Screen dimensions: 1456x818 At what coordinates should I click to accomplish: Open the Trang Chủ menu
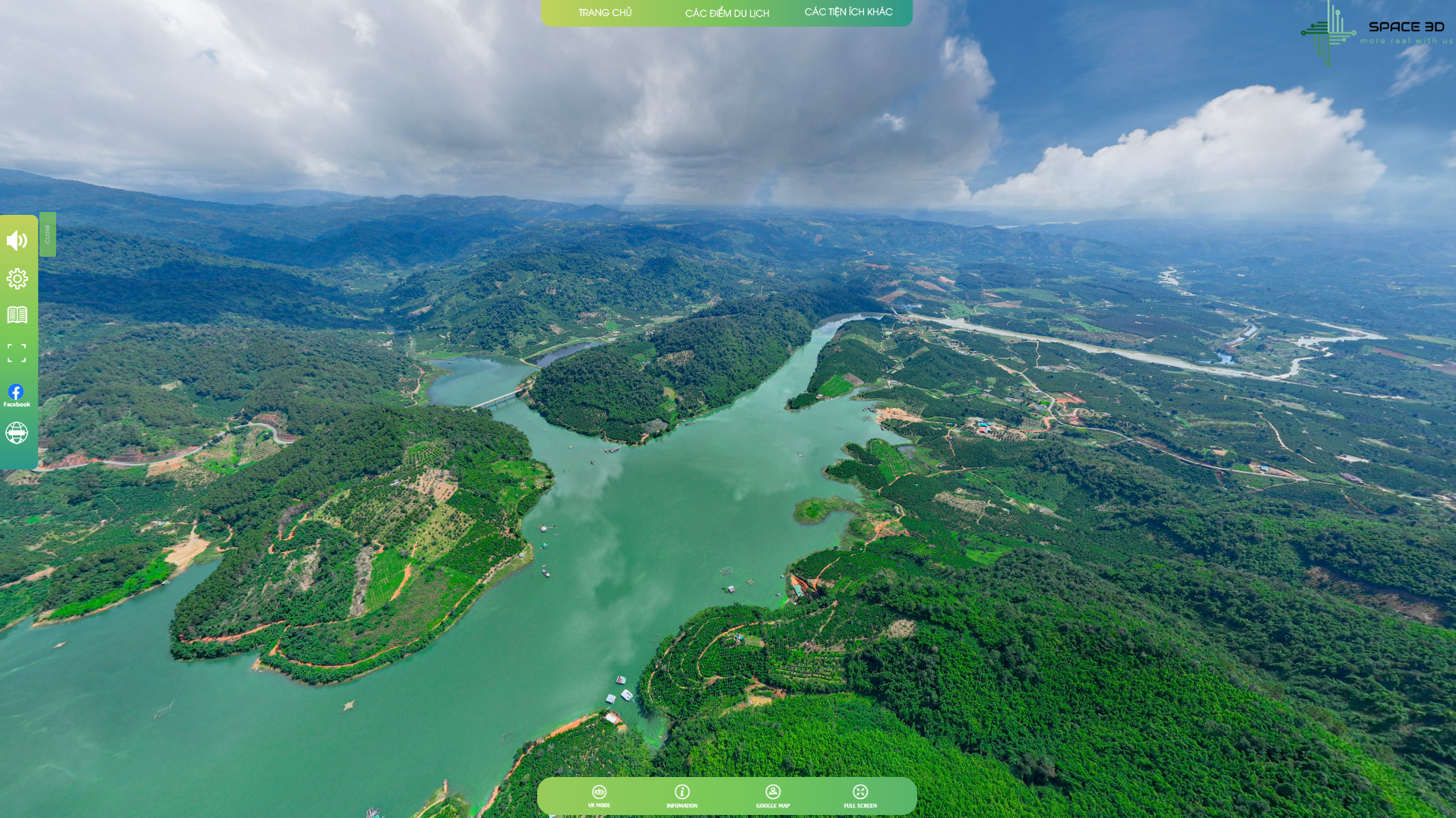click(x=605, y=13)
